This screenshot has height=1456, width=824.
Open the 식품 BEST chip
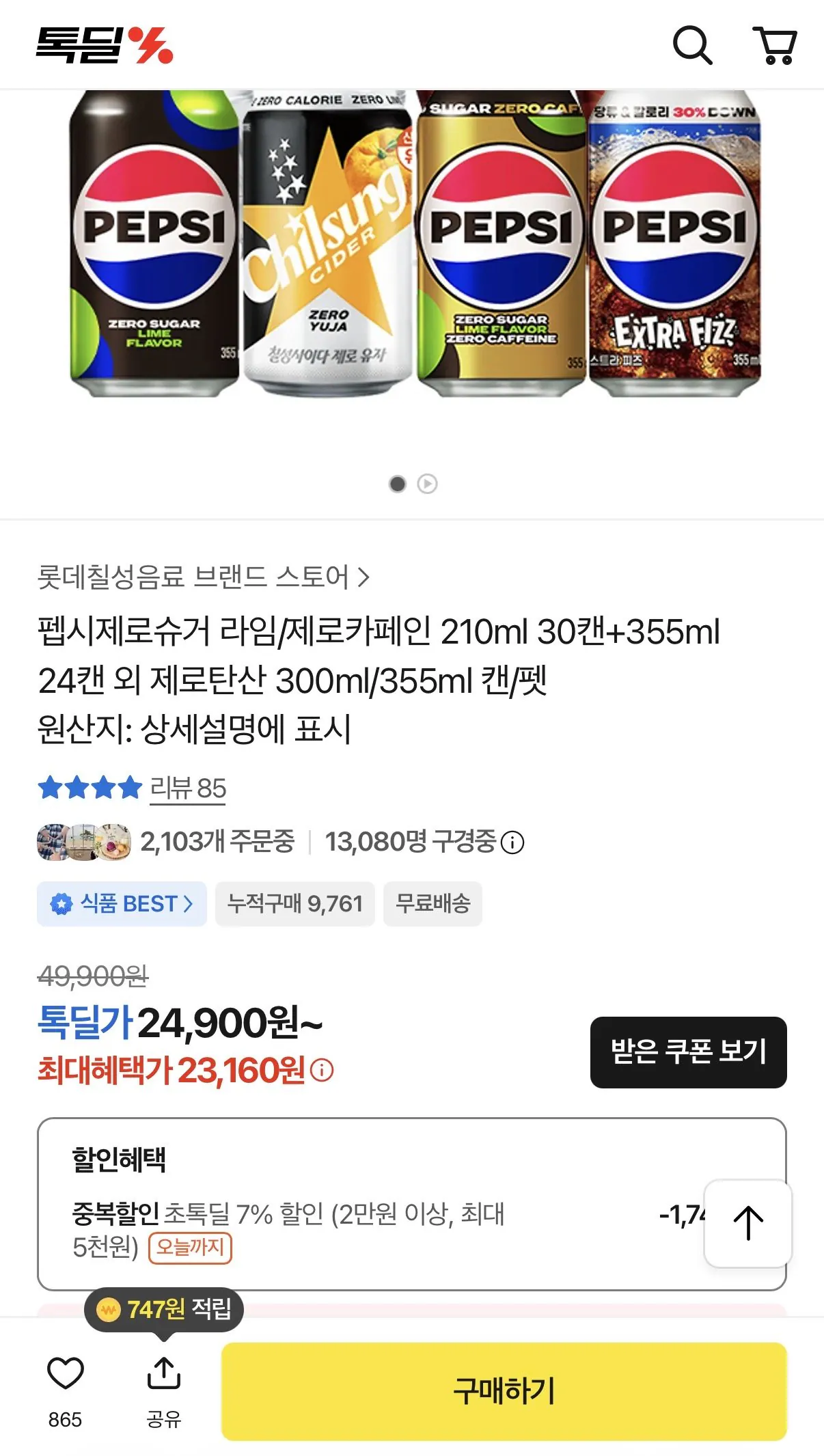(122, 904)
